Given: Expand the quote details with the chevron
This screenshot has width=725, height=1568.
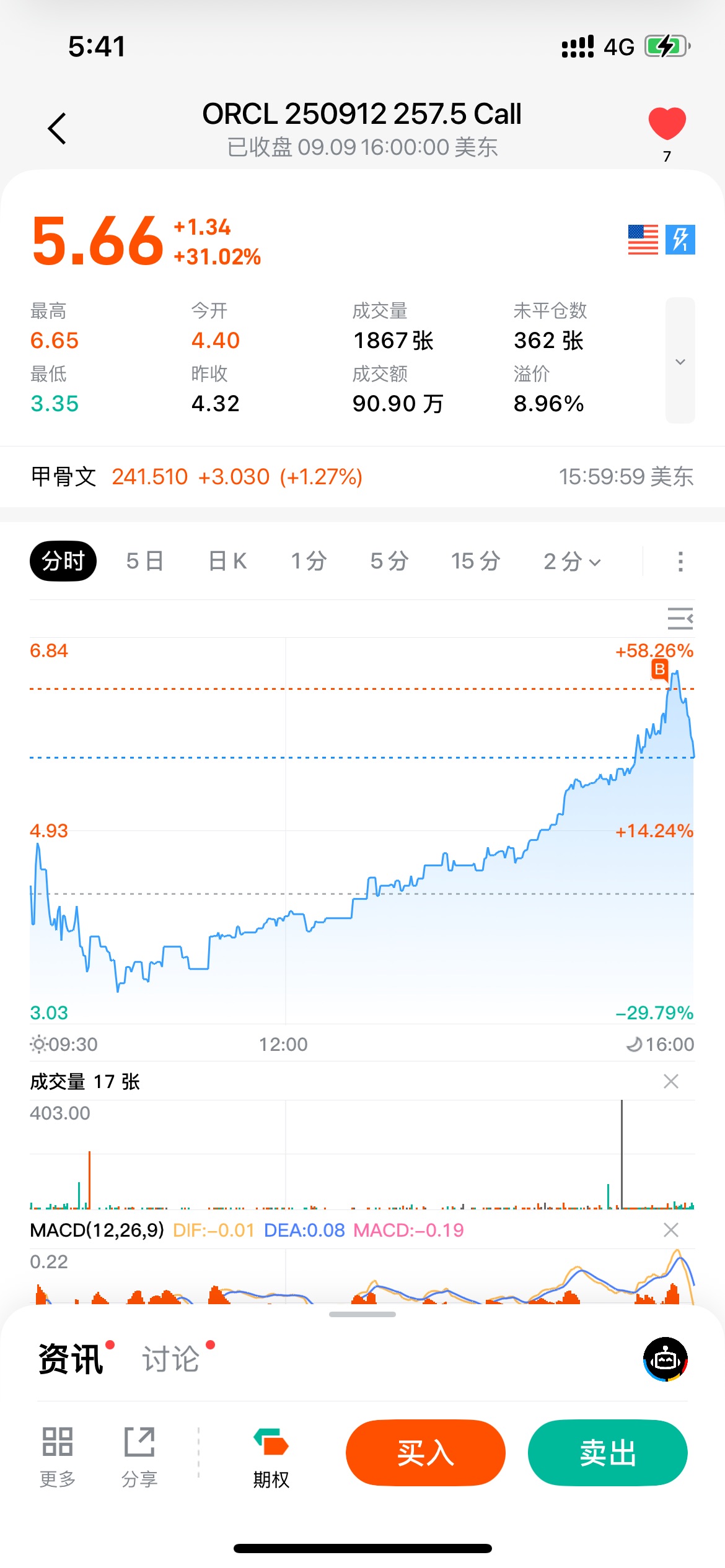Looking at the screenshot, I should point(680,361).
